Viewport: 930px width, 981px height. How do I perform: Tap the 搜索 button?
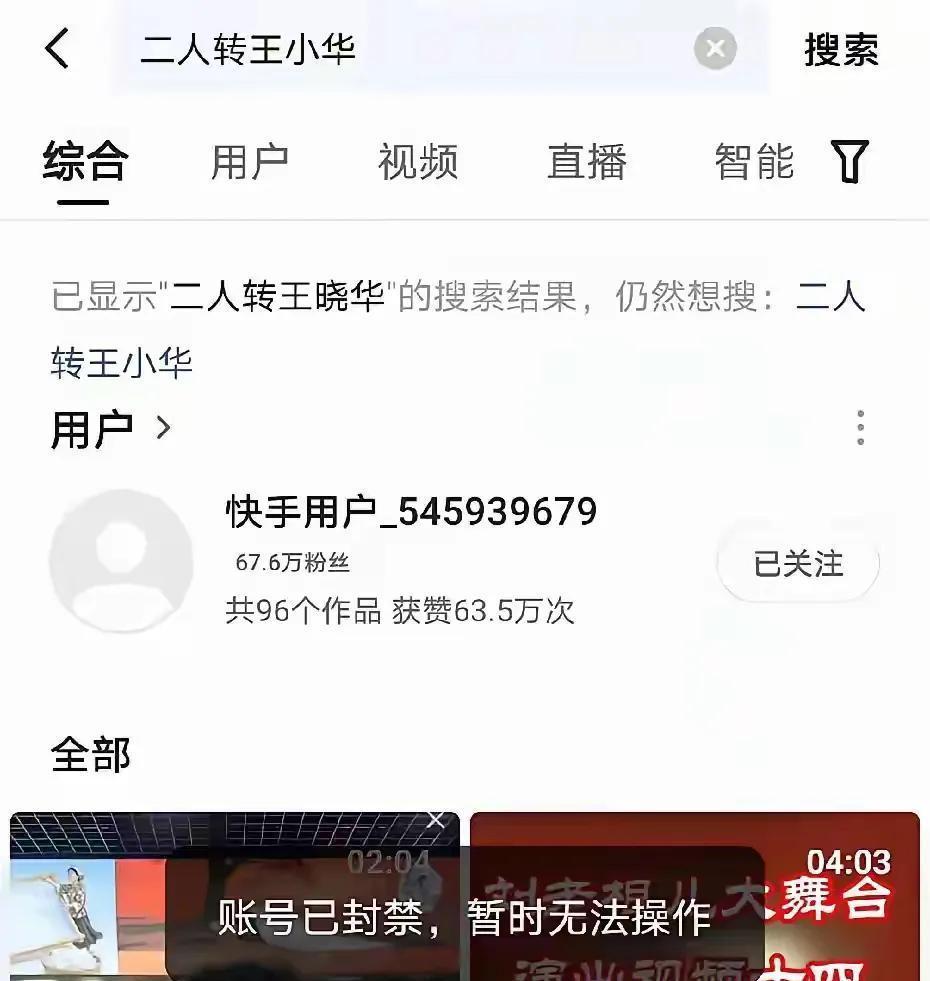click(841, 49)
